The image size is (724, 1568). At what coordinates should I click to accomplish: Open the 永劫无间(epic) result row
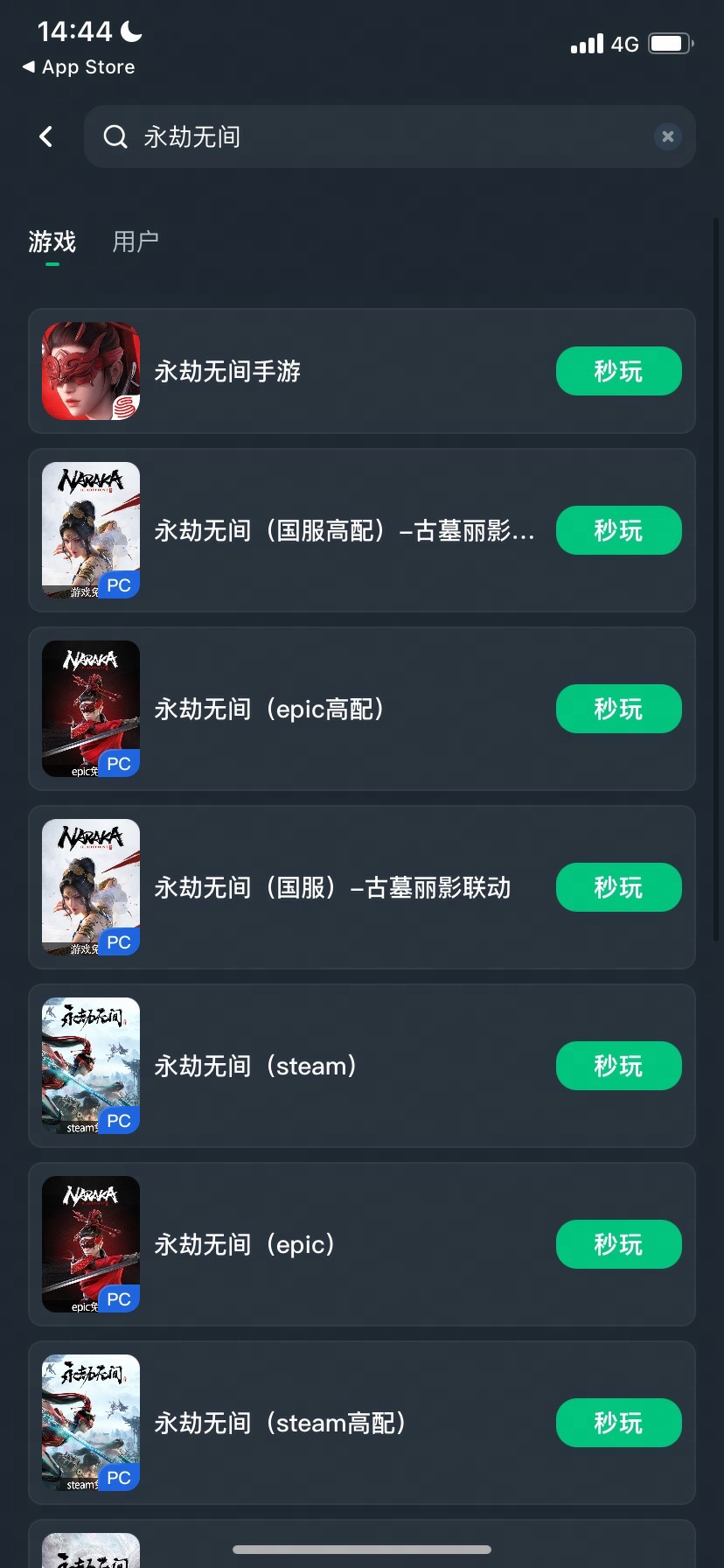(245, 1244)
